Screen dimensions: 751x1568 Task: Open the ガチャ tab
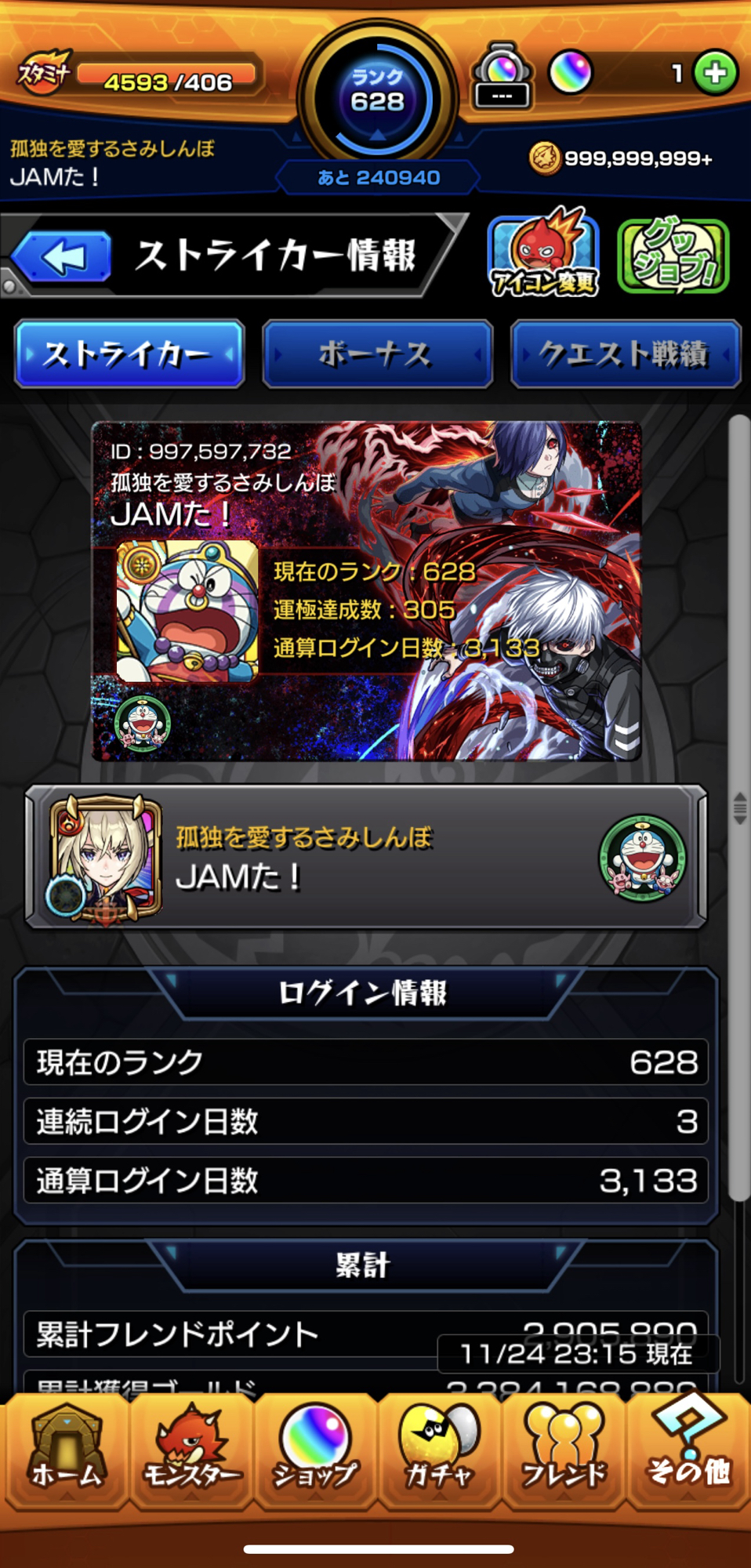[439, 1452]
